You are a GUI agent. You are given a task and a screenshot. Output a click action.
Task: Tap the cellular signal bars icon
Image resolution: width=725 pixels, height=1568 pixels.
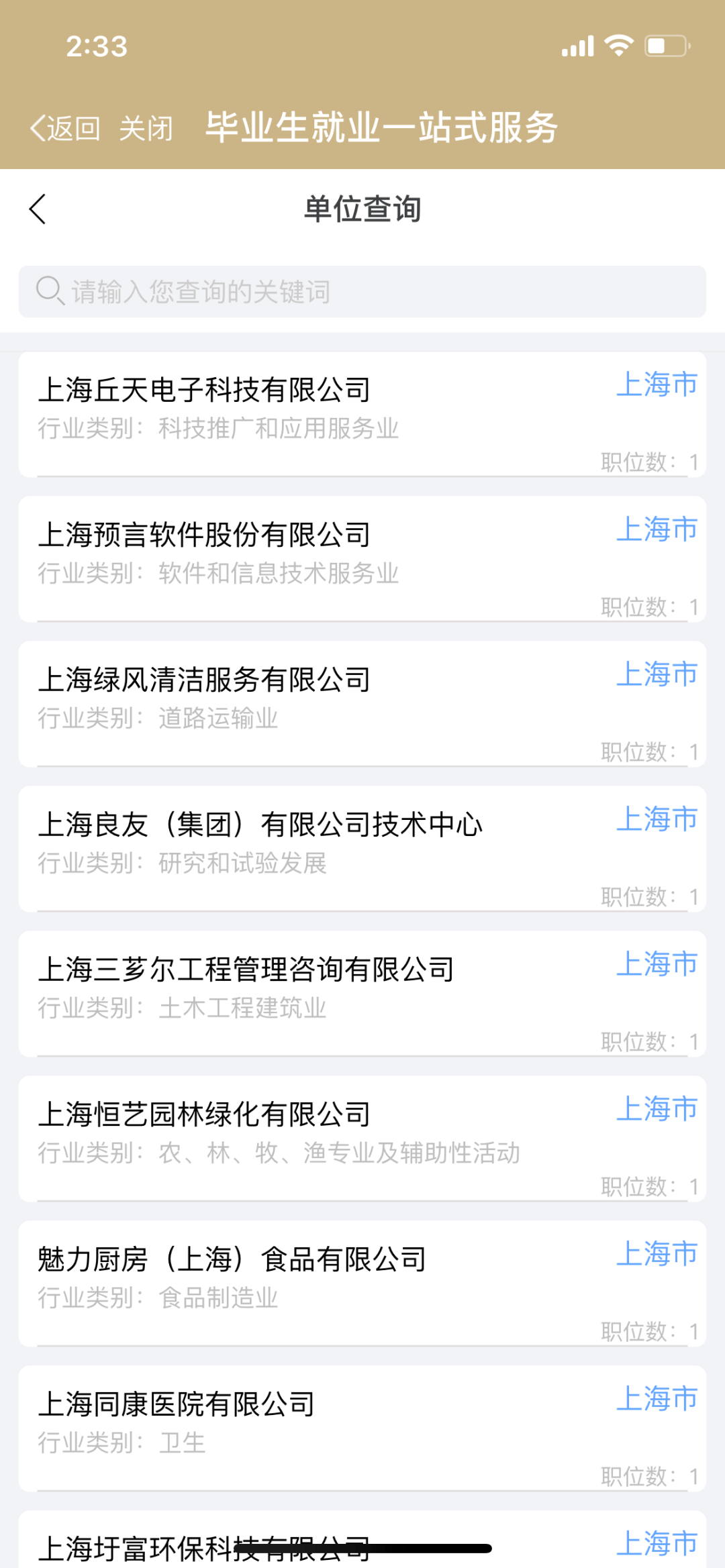point(576,46)
